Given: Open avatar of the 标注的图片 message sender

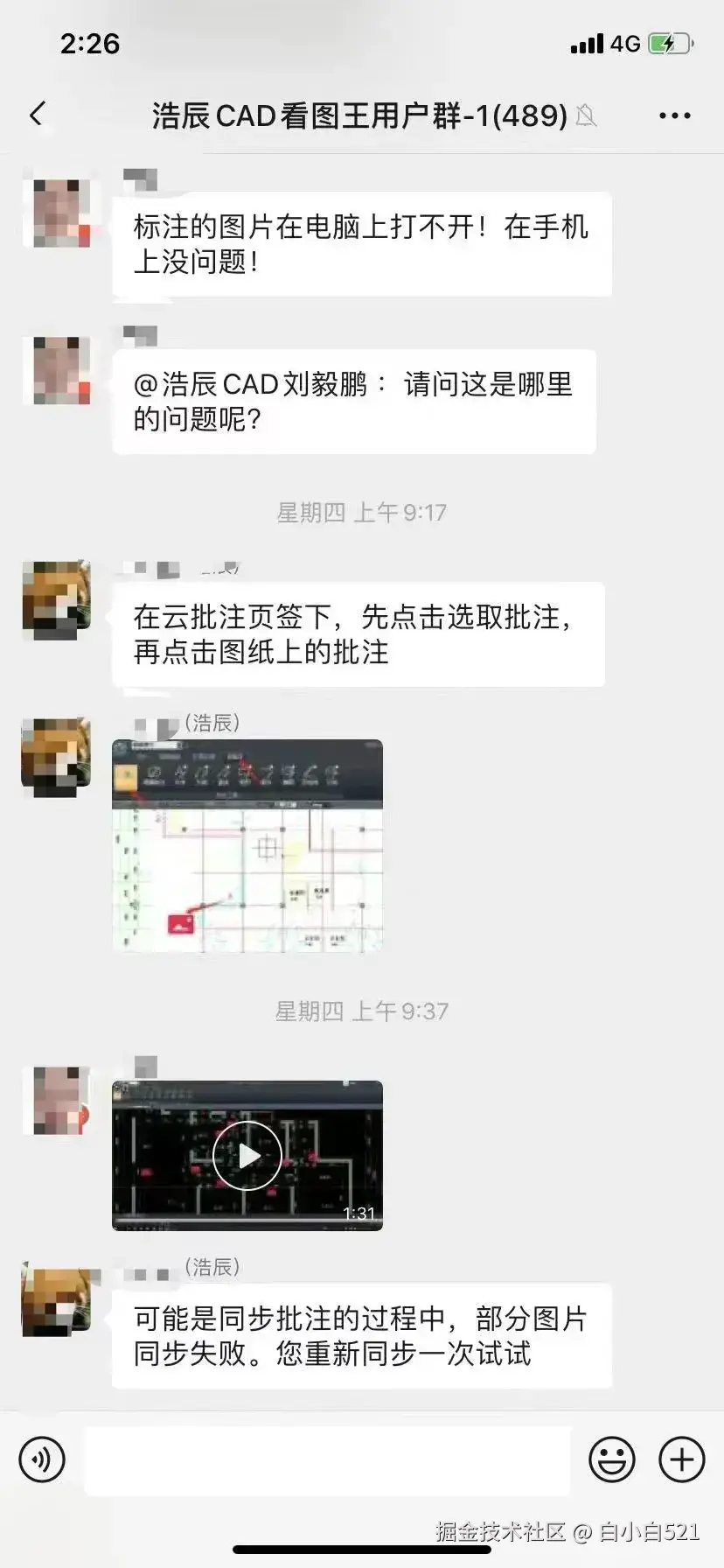Looking at the screenshot, I should pyautogui.click(x=60, y=213).
